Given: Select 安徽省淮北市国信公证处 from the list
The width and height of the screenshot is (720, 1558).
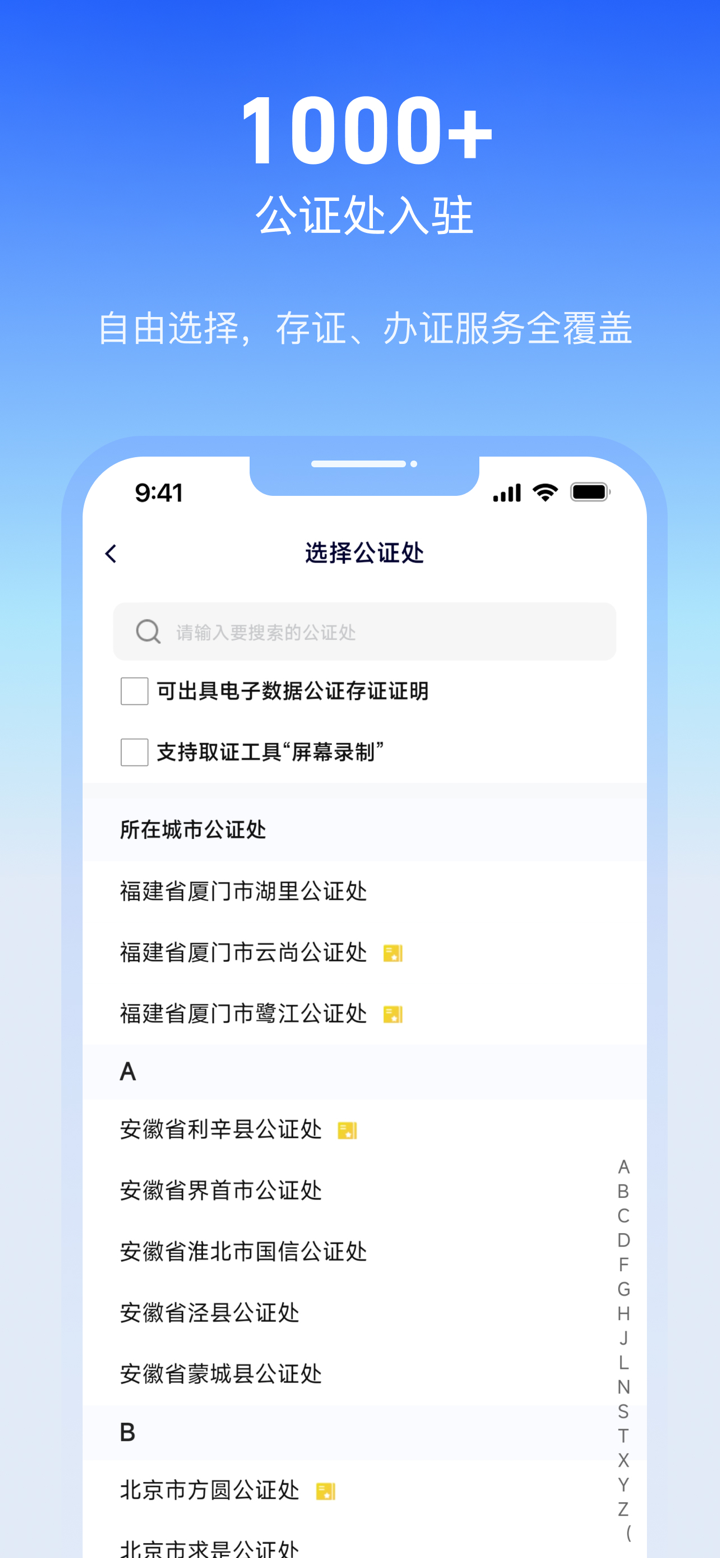Looking at the screenshot, I should coord(242,1251).
